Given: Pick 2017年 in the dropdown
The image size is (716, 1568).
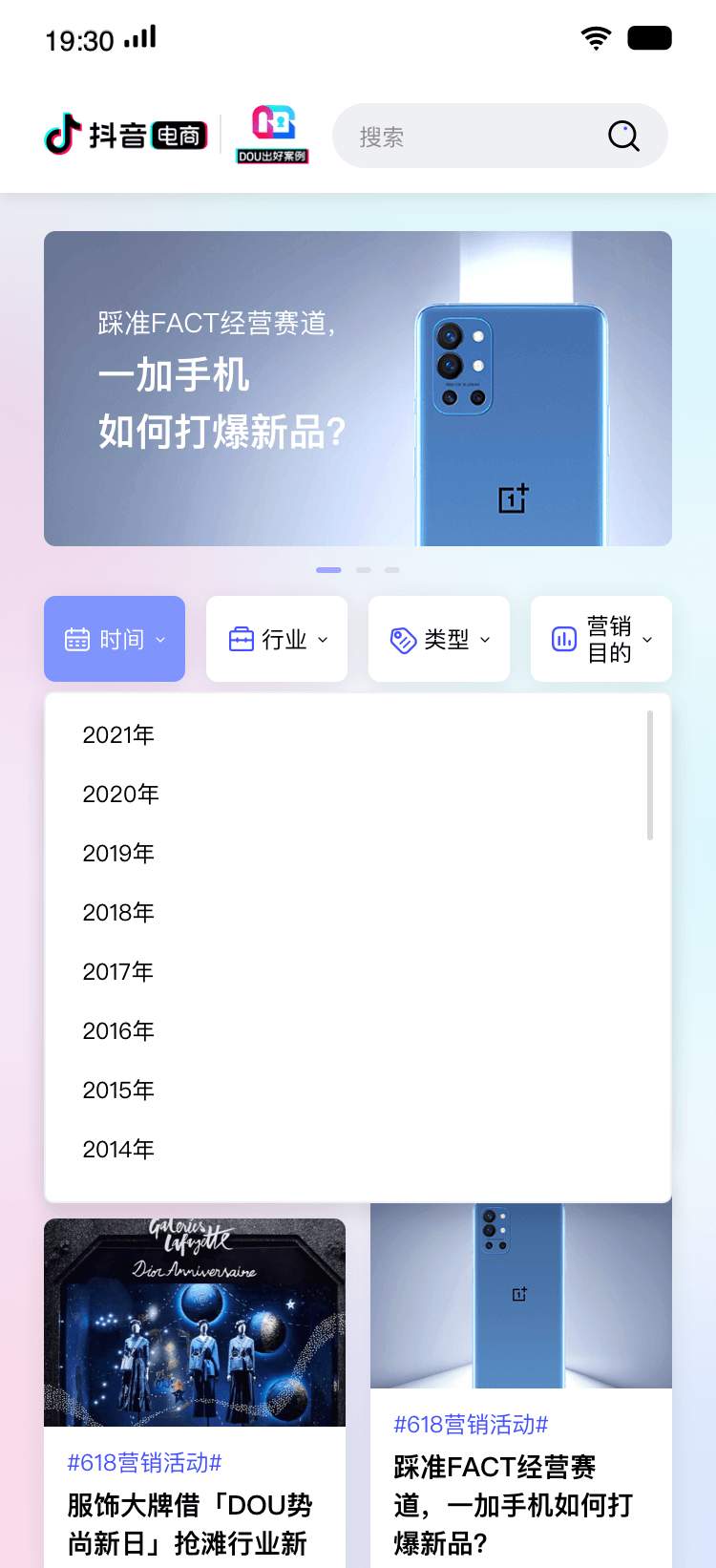Looking at the screenshot, I should (118, 971).
